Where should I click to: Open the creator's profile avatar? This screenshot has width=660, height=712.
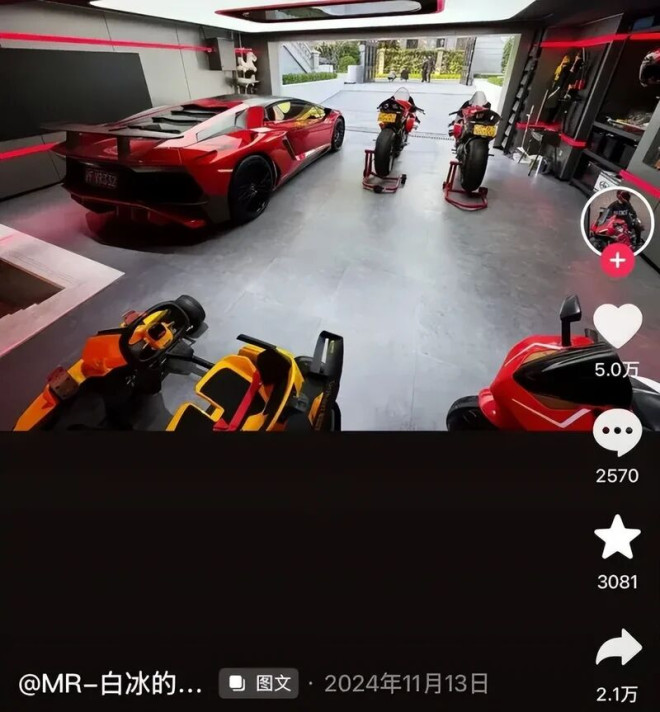(616, 221)
